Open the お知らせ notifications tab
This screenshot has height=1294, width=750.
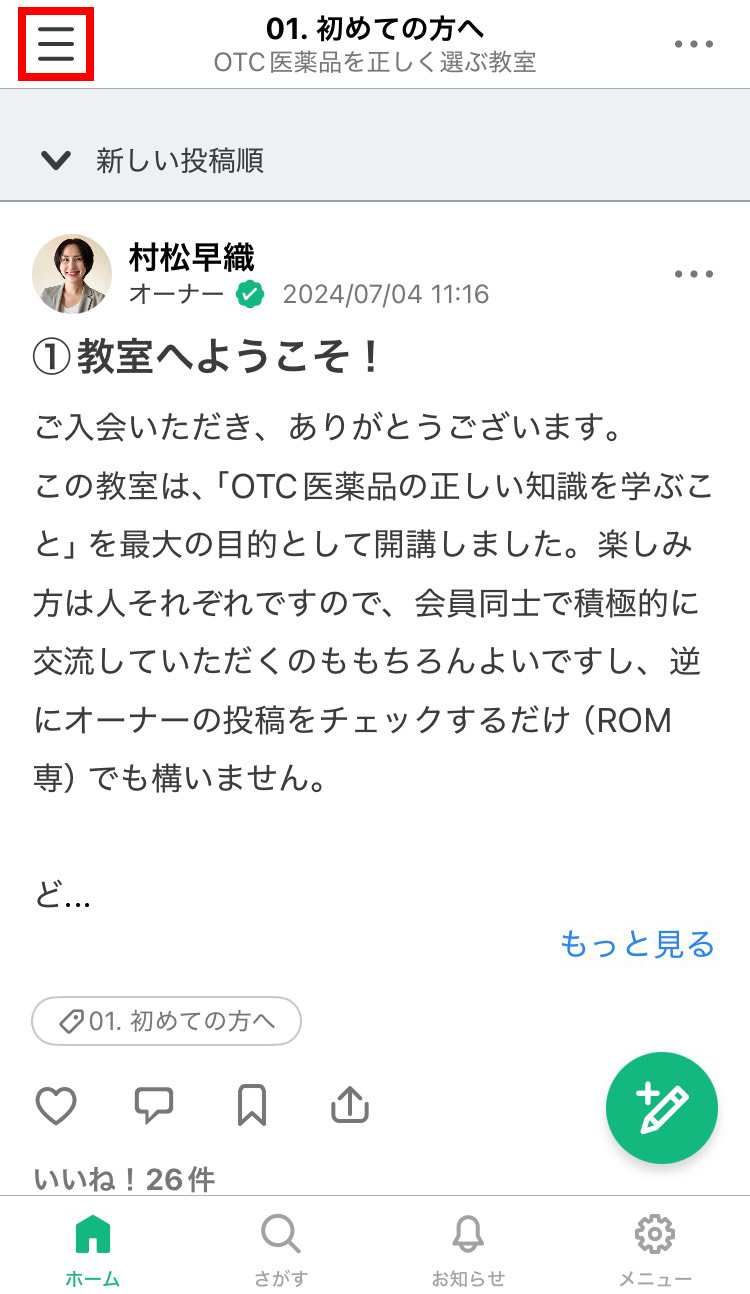[x=468, y=1250]
